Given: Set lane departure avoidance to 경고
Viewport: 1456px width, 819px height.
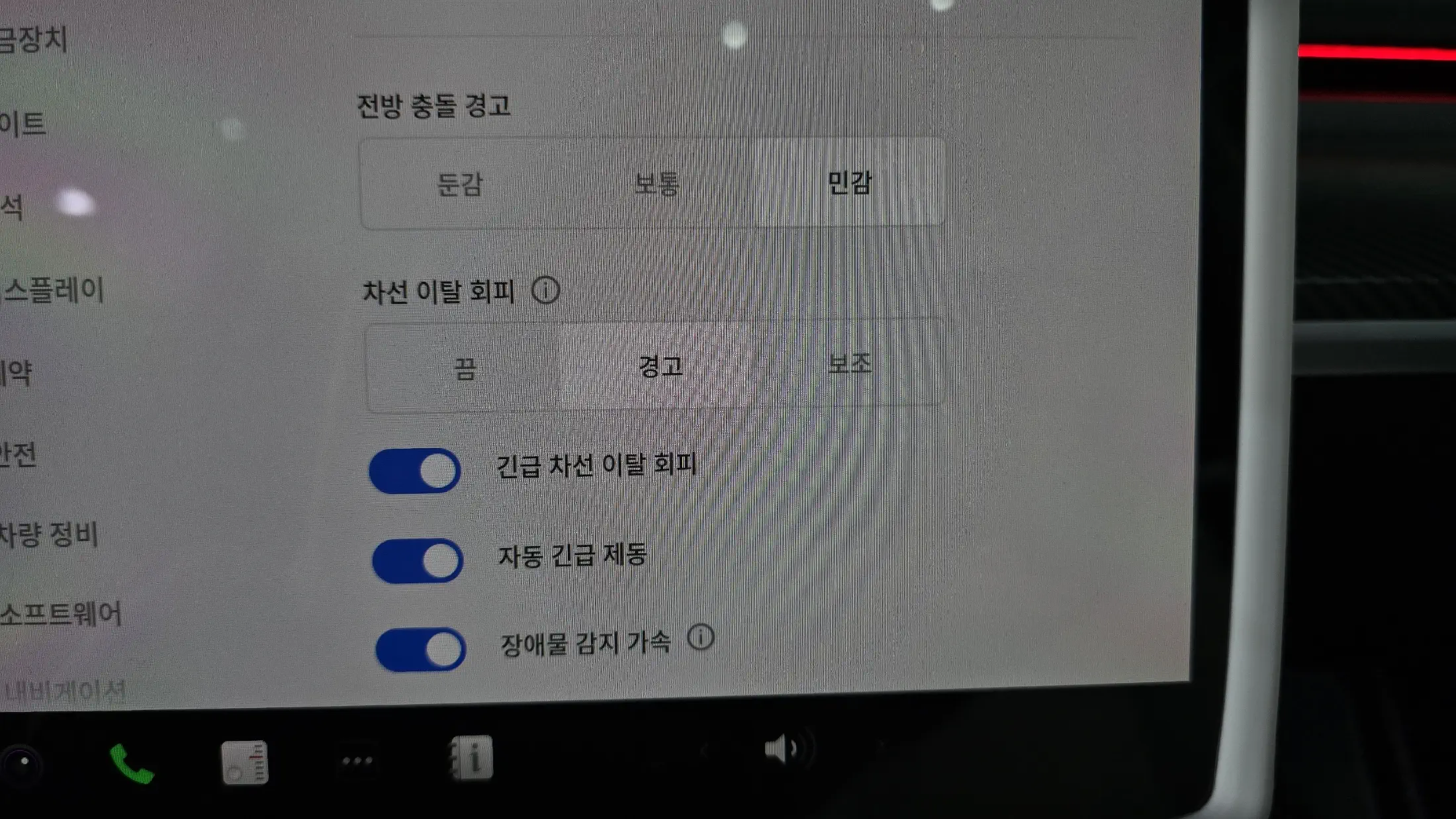Looking at the screenshot, I should pos(660,366).
